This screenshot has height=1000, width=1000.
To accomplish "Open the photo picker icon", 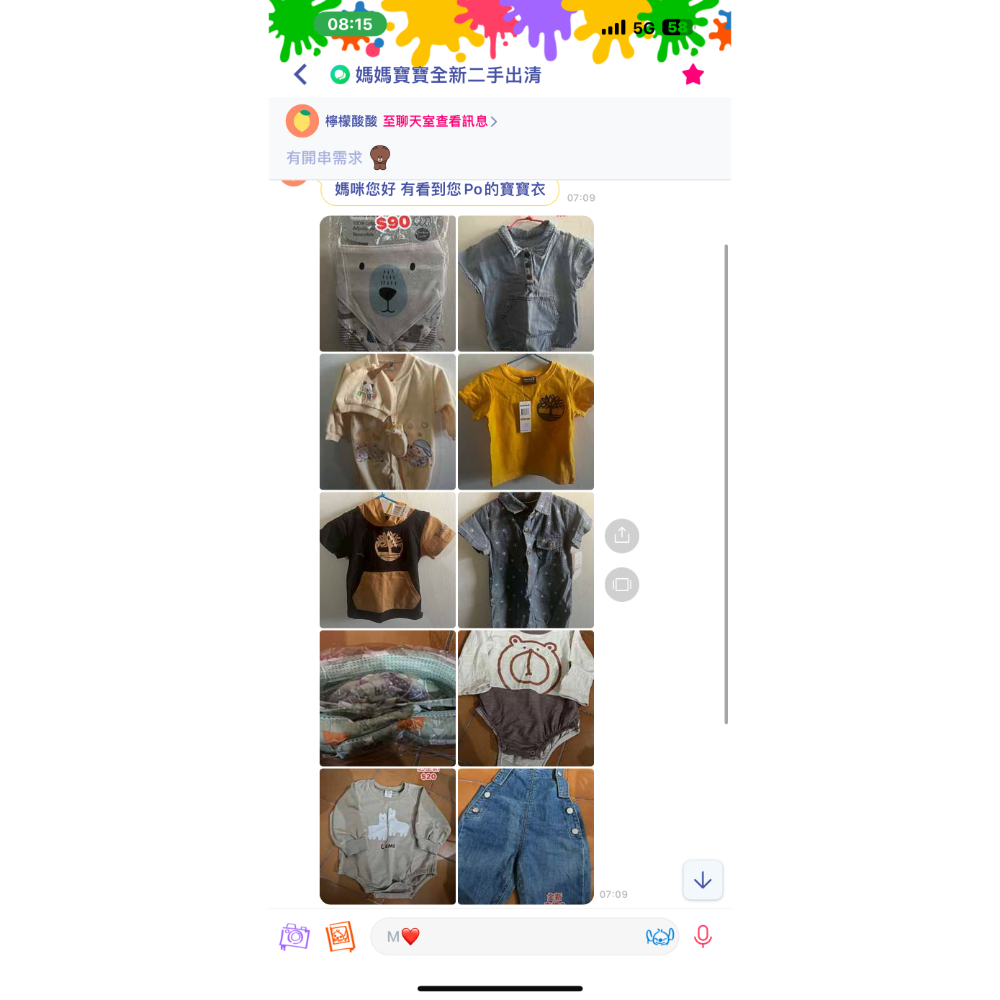I will click(341, 936).
